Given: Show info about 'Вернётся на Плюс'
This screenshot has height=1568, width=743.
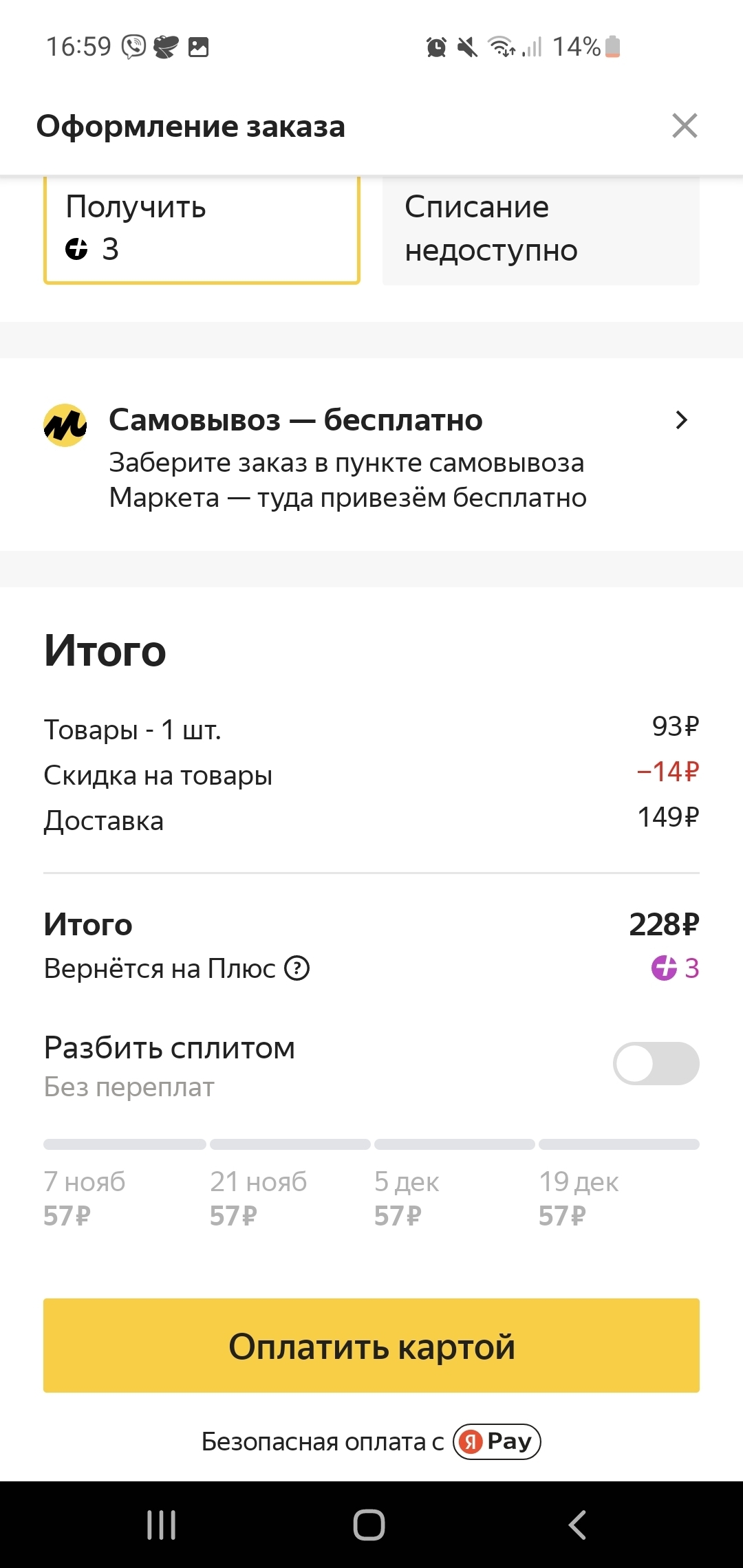Looking at the screenshot, I should [x=297, y=968].
